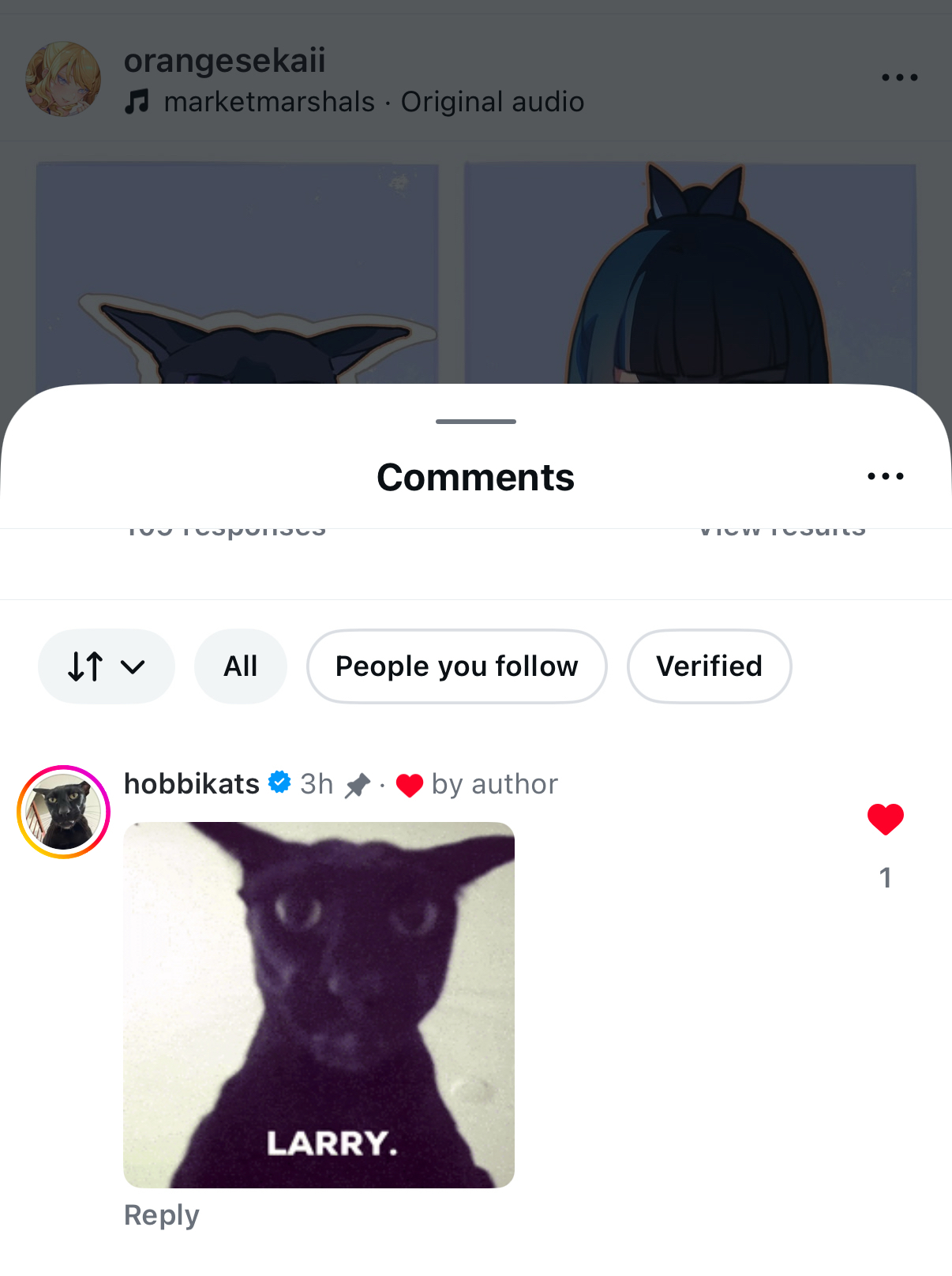Open marketmarshals Original audio
The height and width of the screenshot is (1276, 952).
(373, 103)
